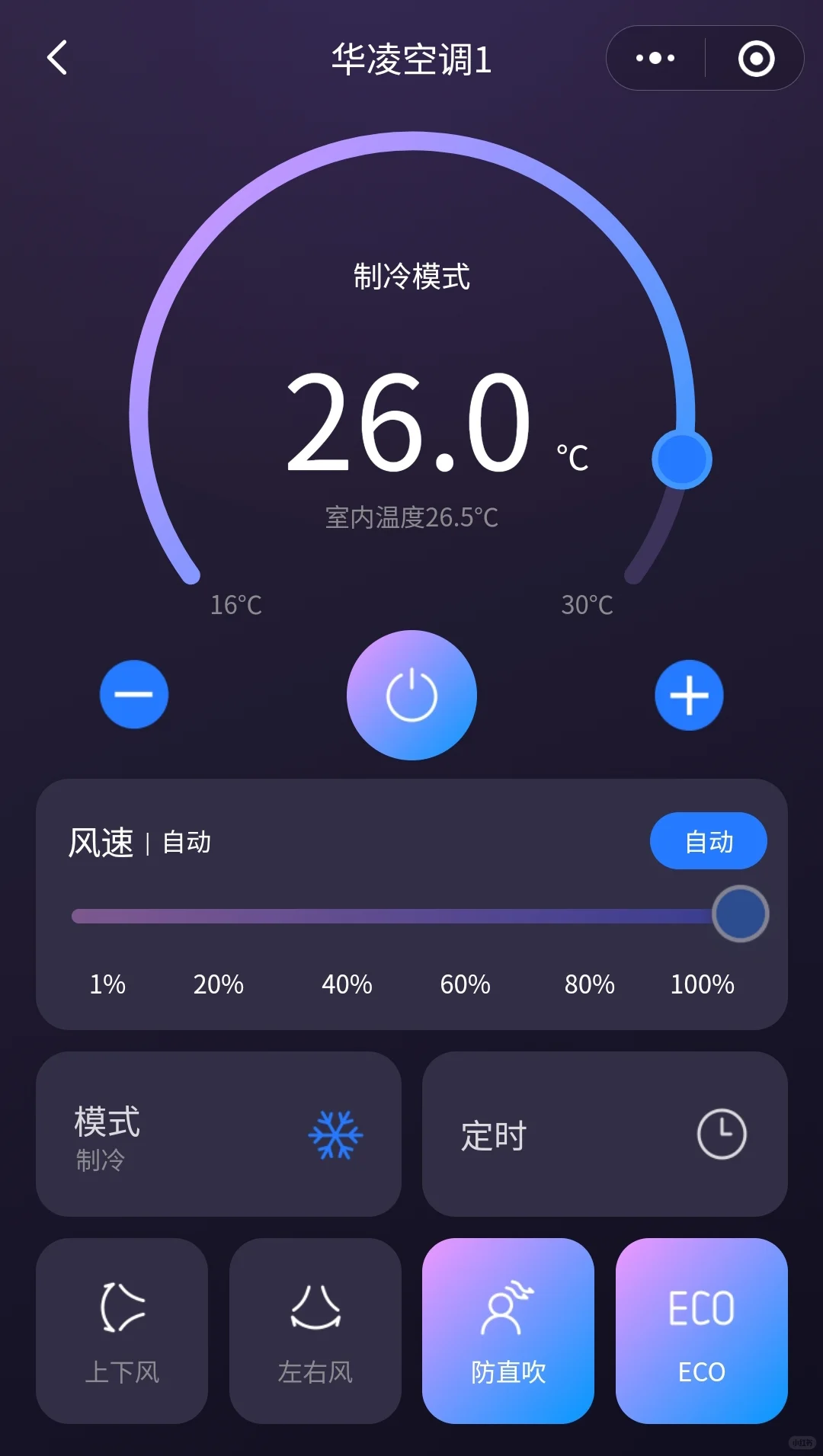Open the 模式 mode card
Image resolution: width=823 pixels, height=1456 pixels.
[219, 1134]
